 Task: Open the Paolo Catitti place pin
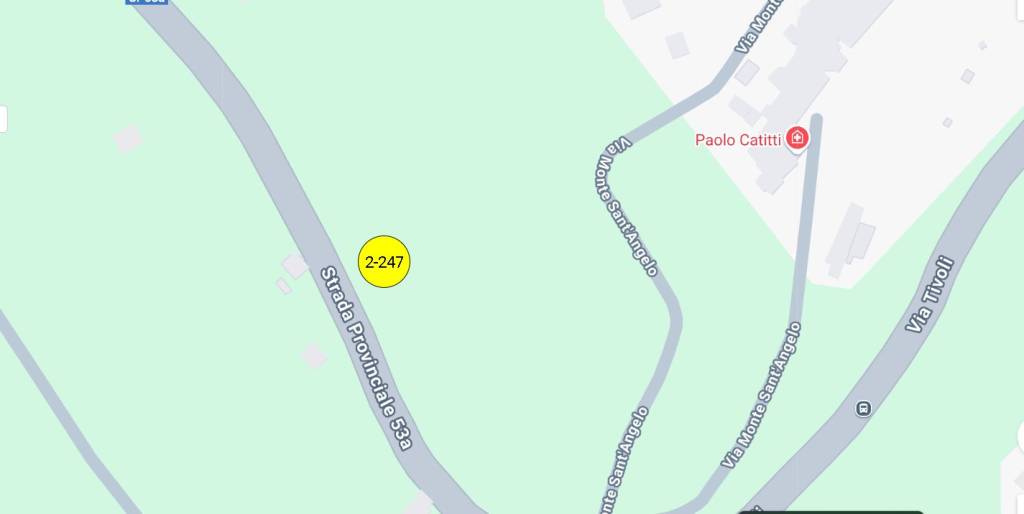pos(797,138)
